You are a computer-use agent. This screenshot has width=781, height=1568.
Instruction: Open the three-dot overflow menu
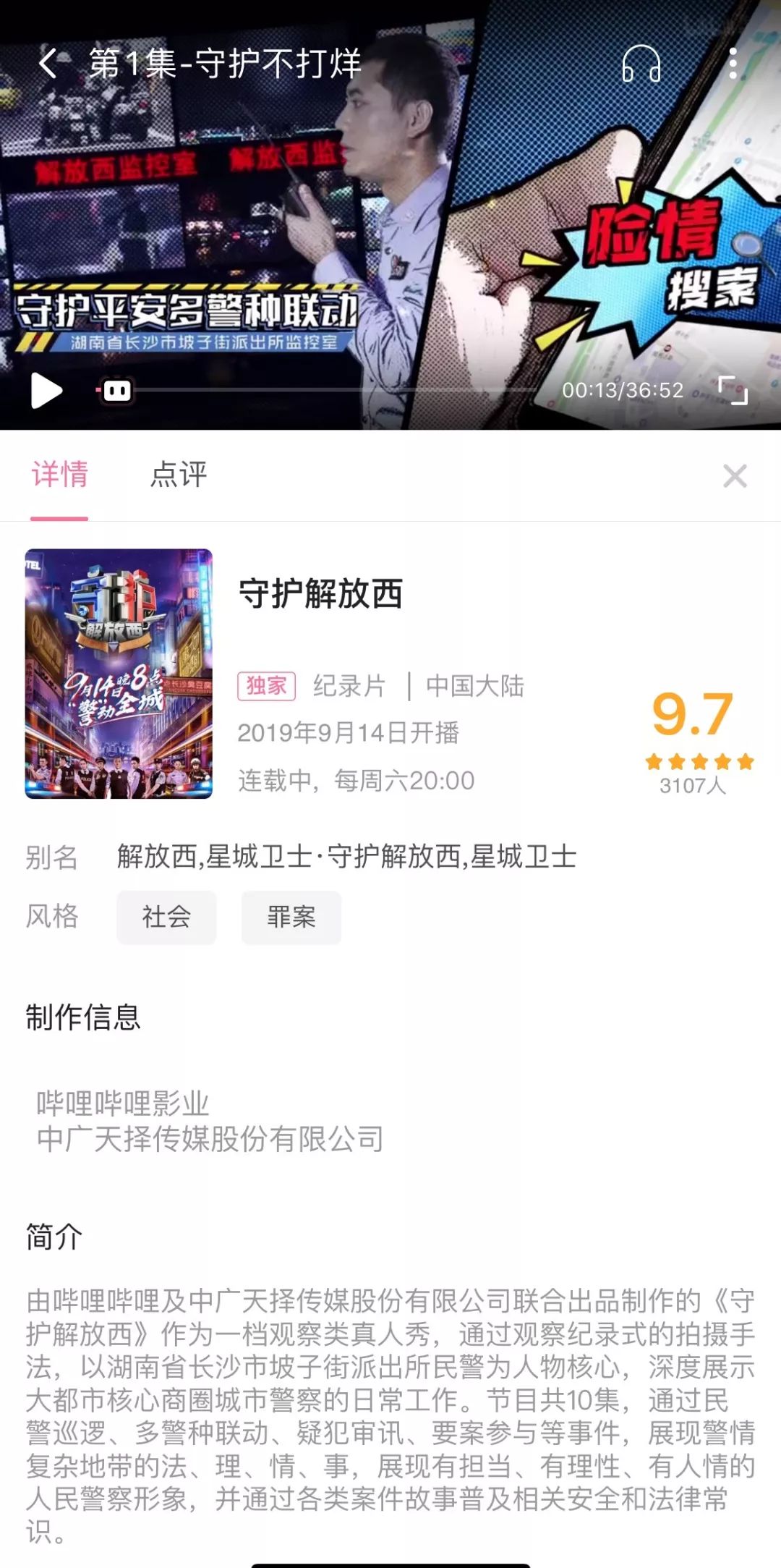[733, 64]
